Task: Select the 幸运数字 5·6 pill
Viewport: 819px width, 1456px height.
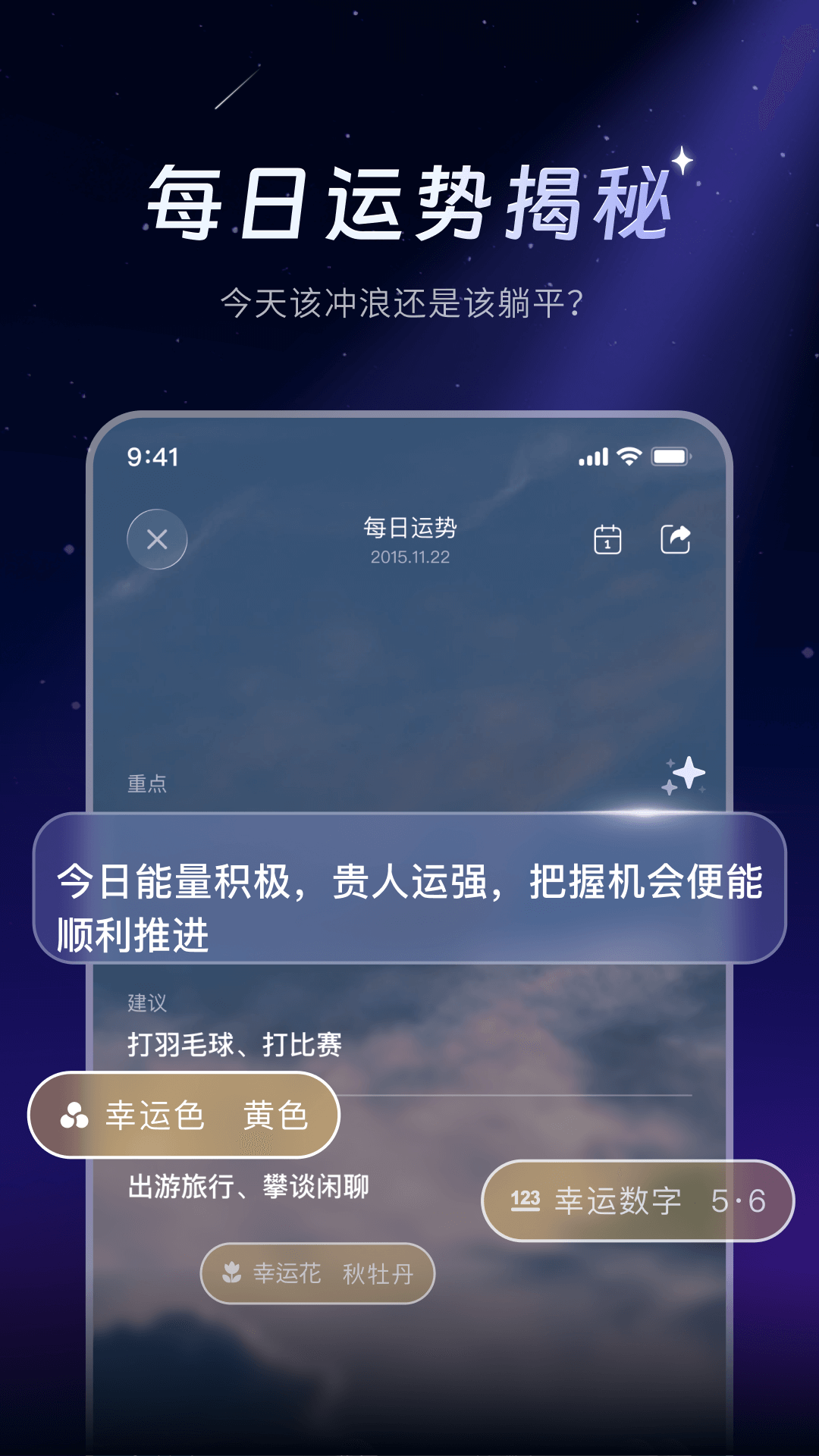Action: [637, 1200]
